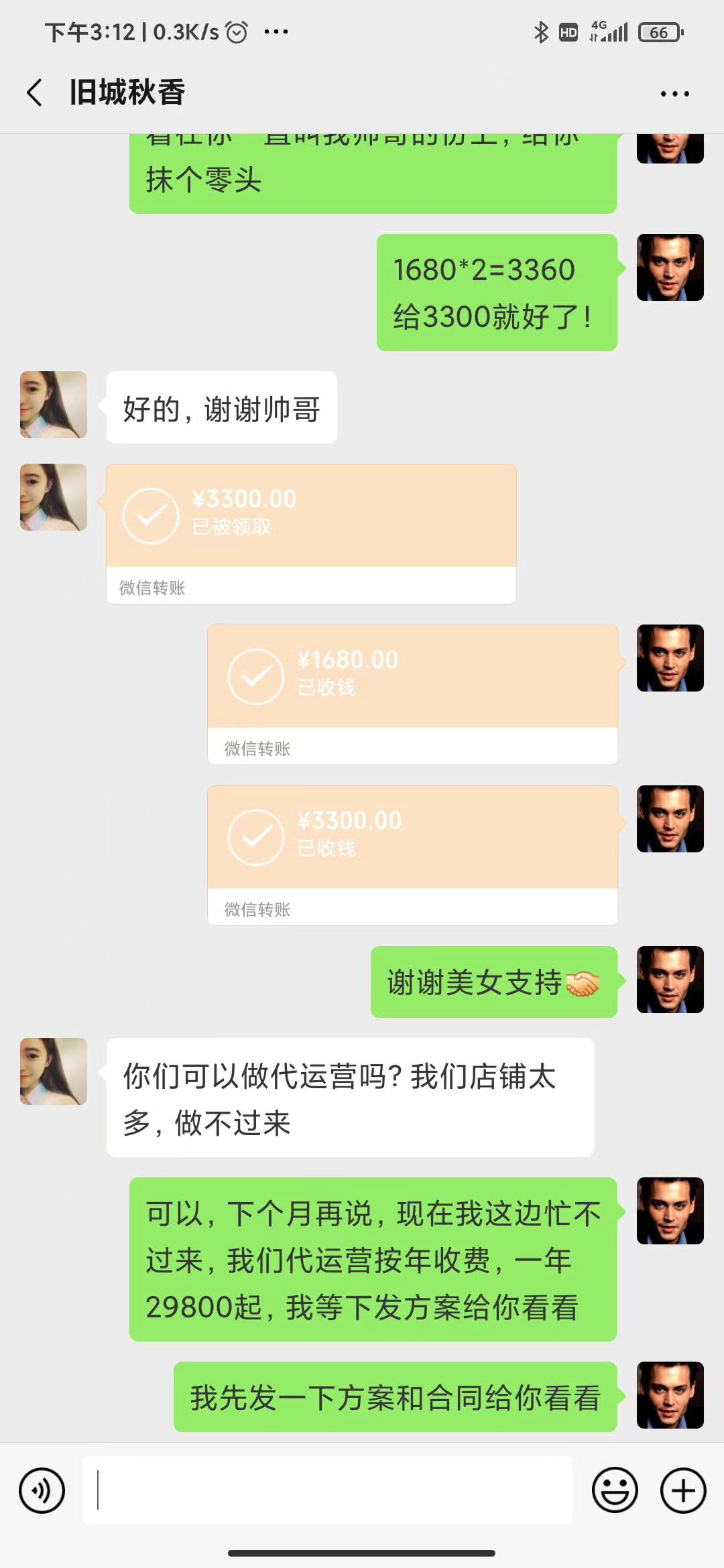Open the ¥3300.00 已收钱 transfer
The image size is (724, 1568).
(412, 855)
